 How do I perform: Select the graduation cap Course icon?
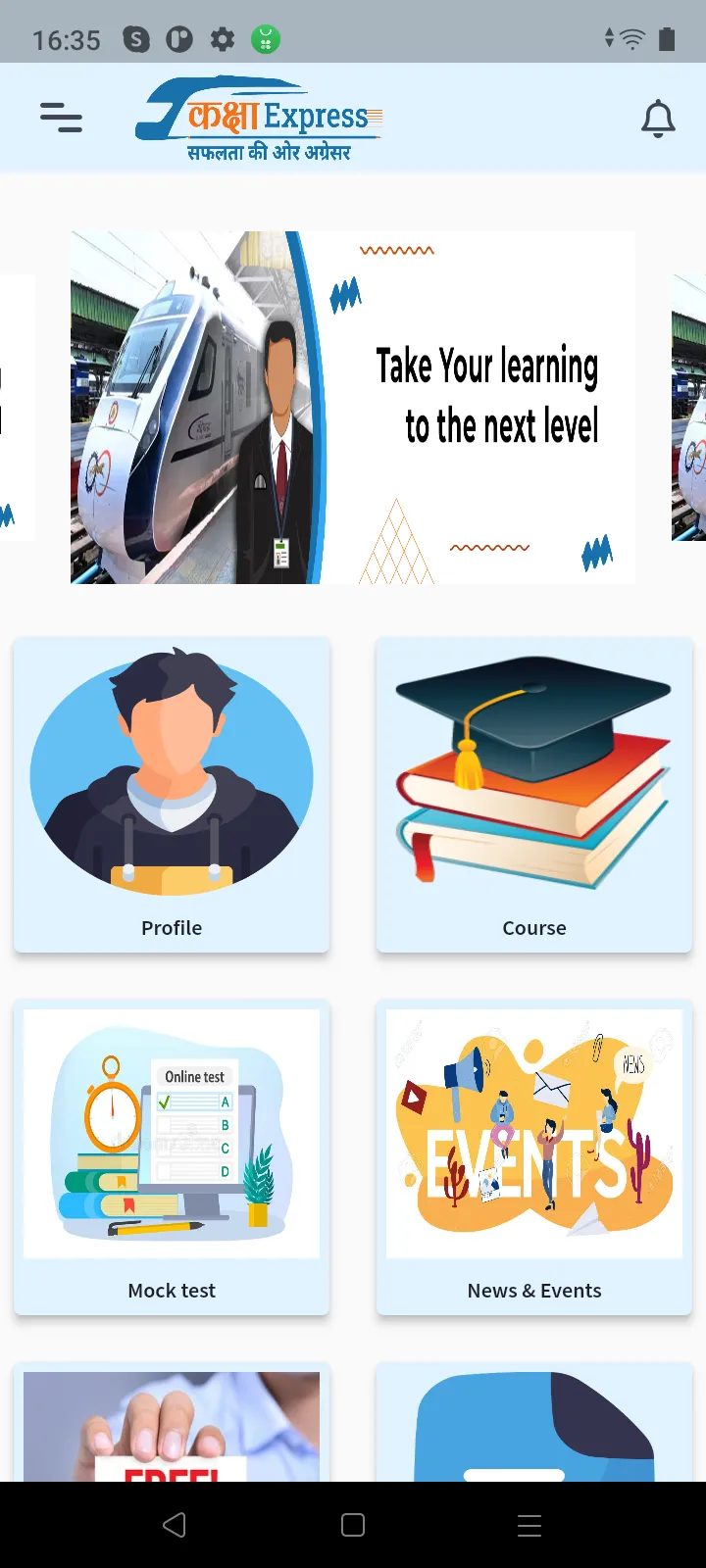[533, 769]
